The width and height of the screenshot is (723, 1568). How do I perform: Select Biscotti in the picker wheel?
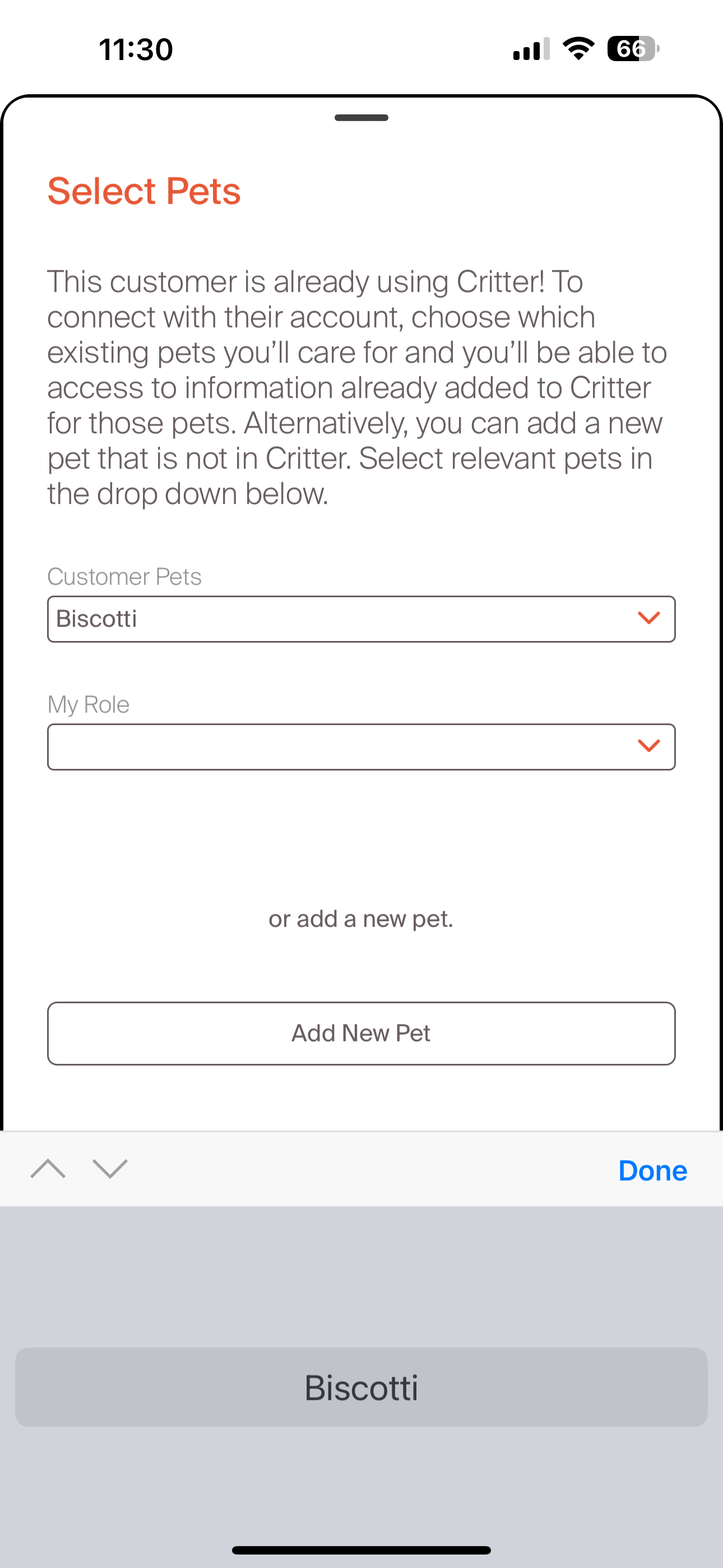click(x=361, y=1387)
